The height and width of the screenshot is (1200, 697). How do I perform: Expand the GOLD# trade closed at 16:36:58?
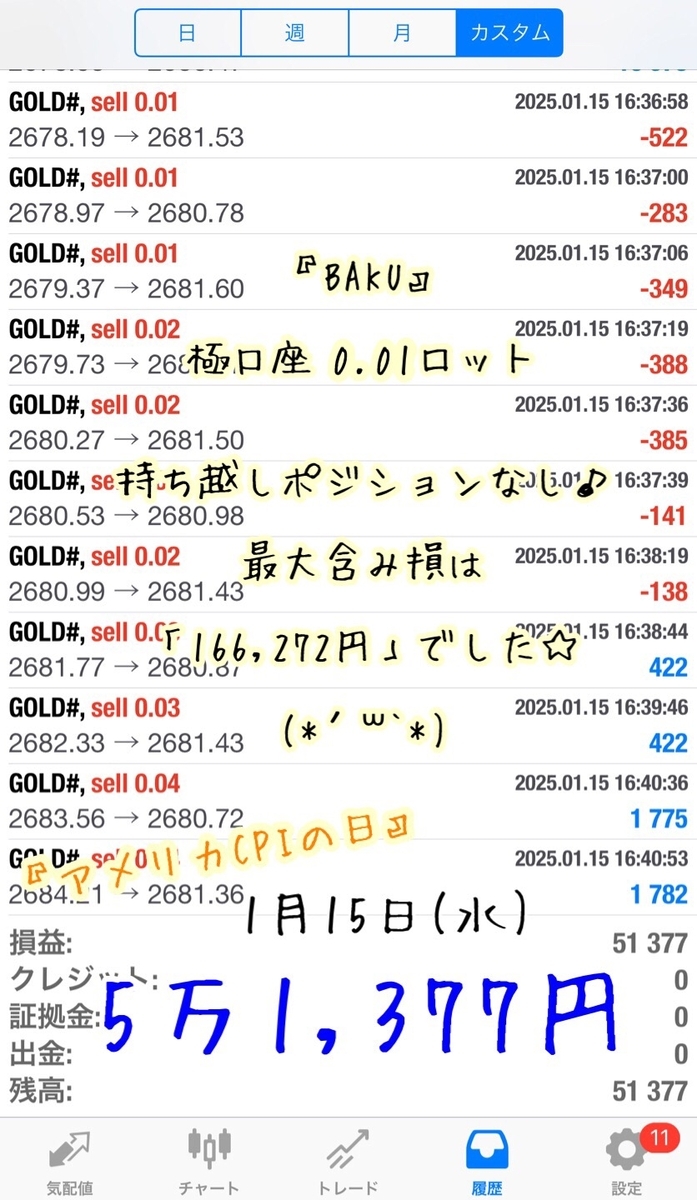coord(348,119)
